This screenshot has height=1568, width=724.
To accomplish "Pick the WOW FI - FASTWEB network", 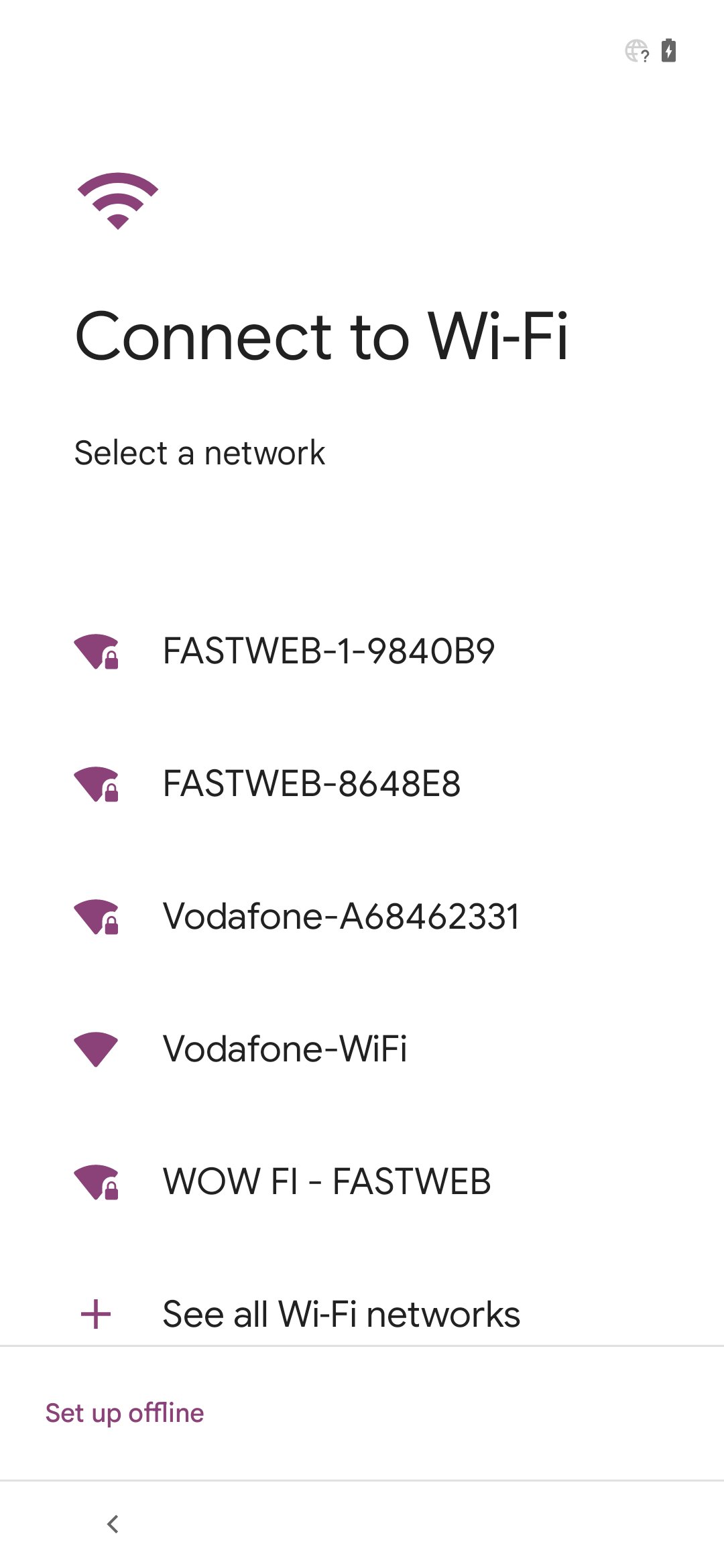I will [x=362, y=1181].
